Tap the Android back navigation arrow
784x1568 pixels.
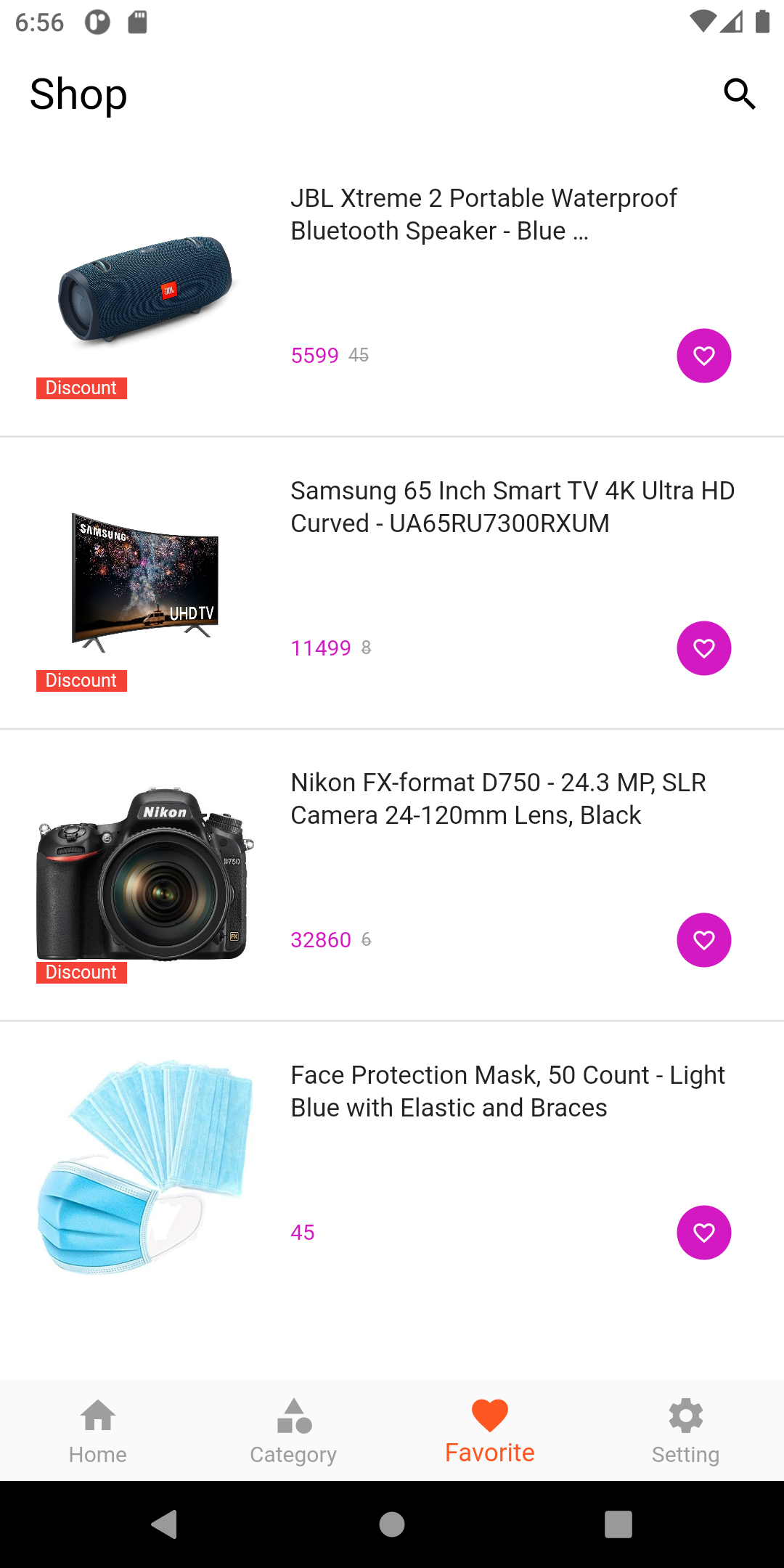tap(165, 1525)
